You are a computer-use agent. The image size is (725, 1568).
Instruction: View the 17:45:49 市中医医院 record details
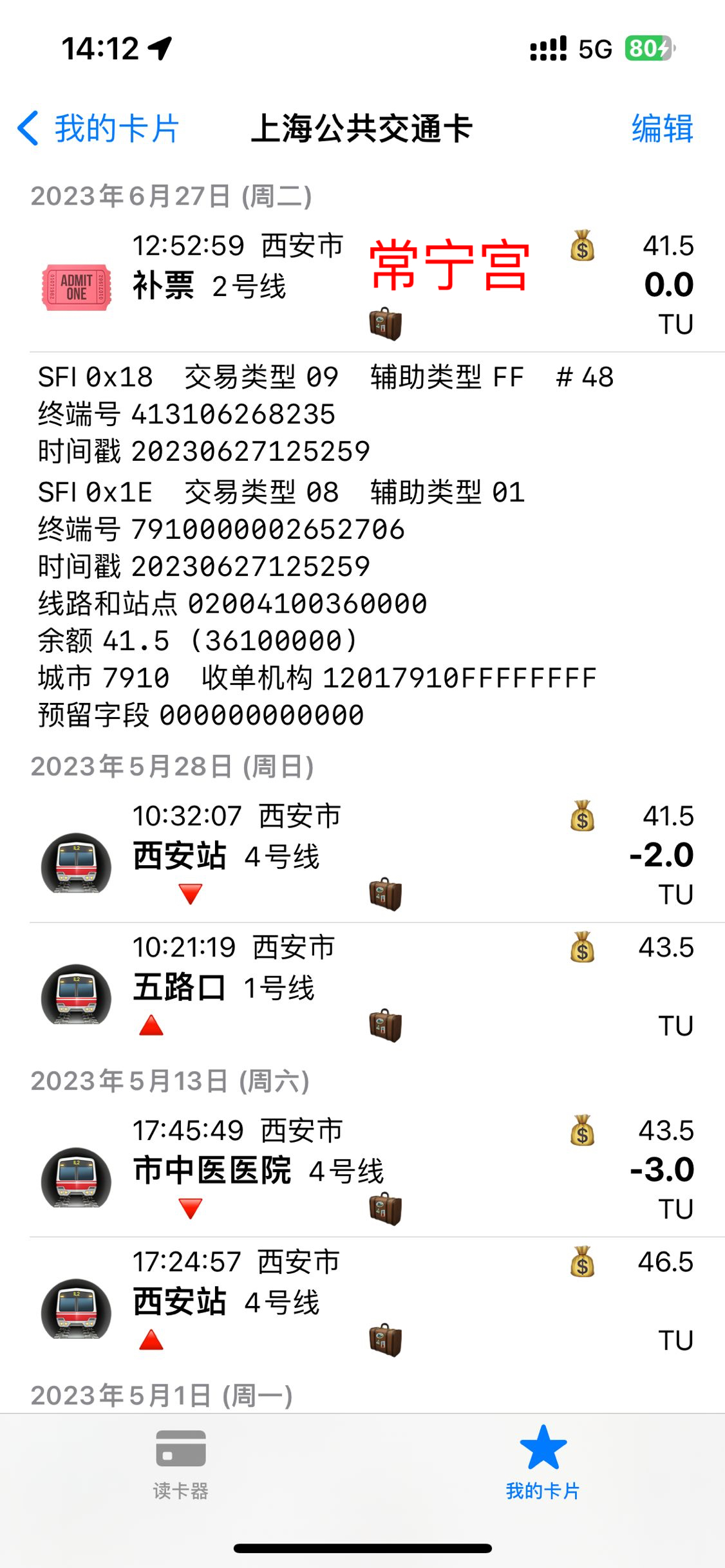(362, 1170)
